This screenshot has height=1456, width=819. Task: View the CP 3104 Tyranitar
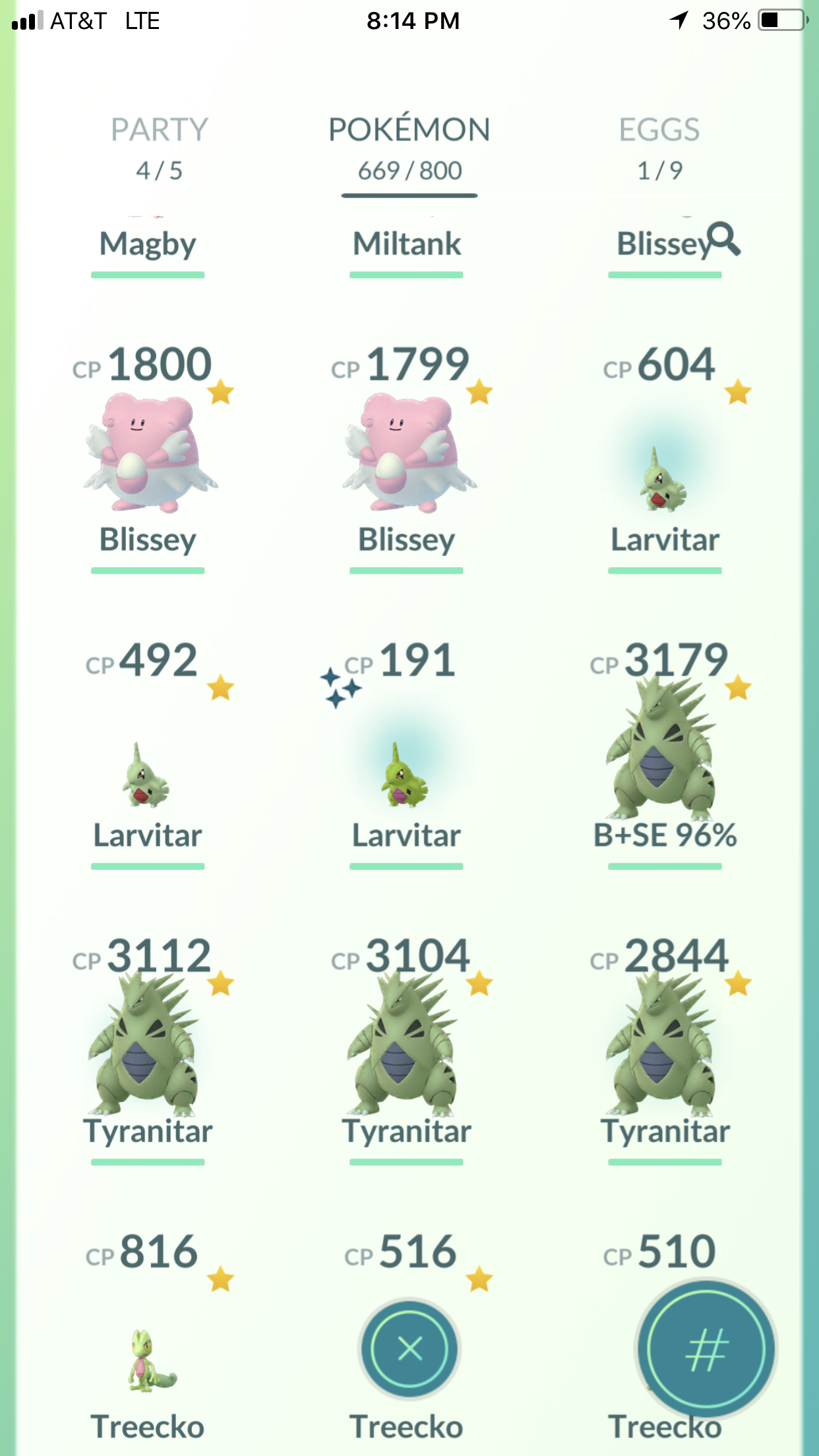click(x=407, y=1048)
